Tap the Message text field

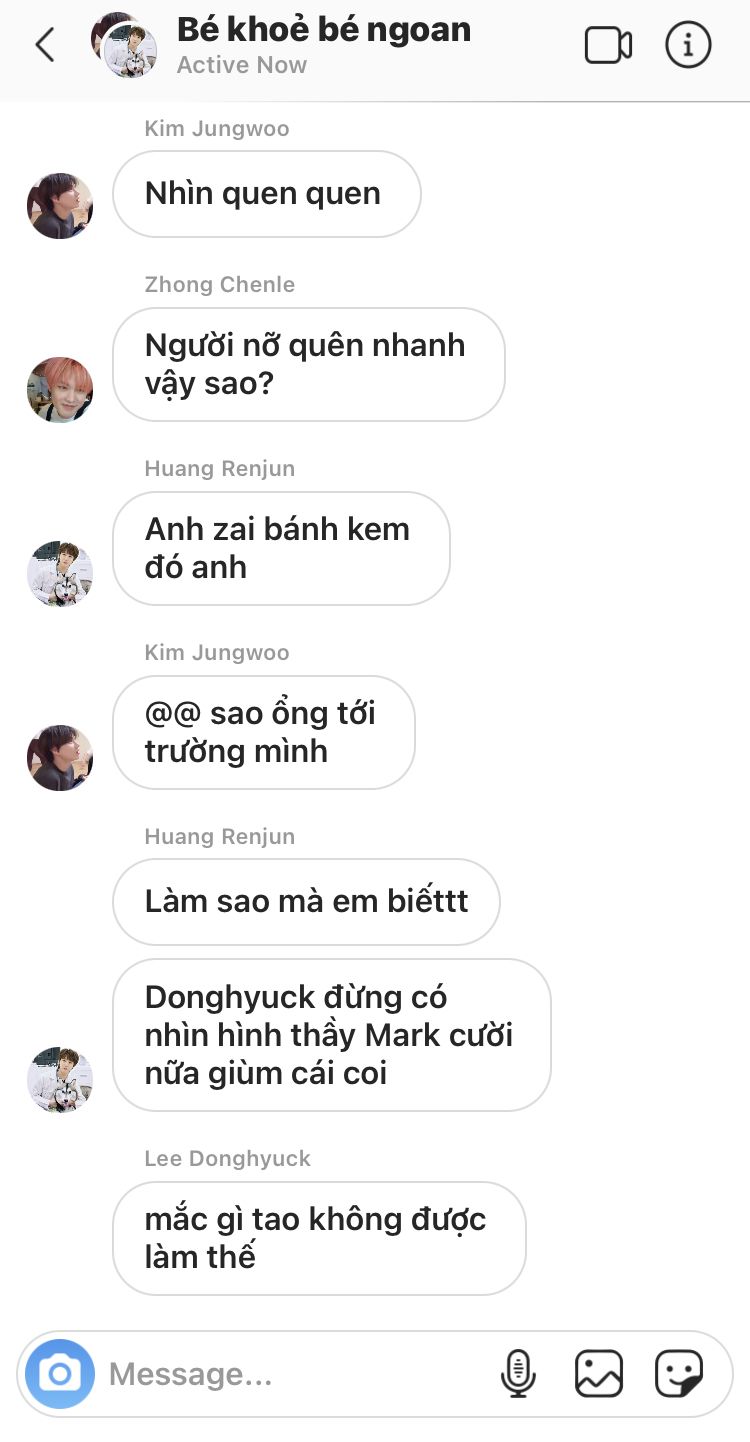[290, 1374]
